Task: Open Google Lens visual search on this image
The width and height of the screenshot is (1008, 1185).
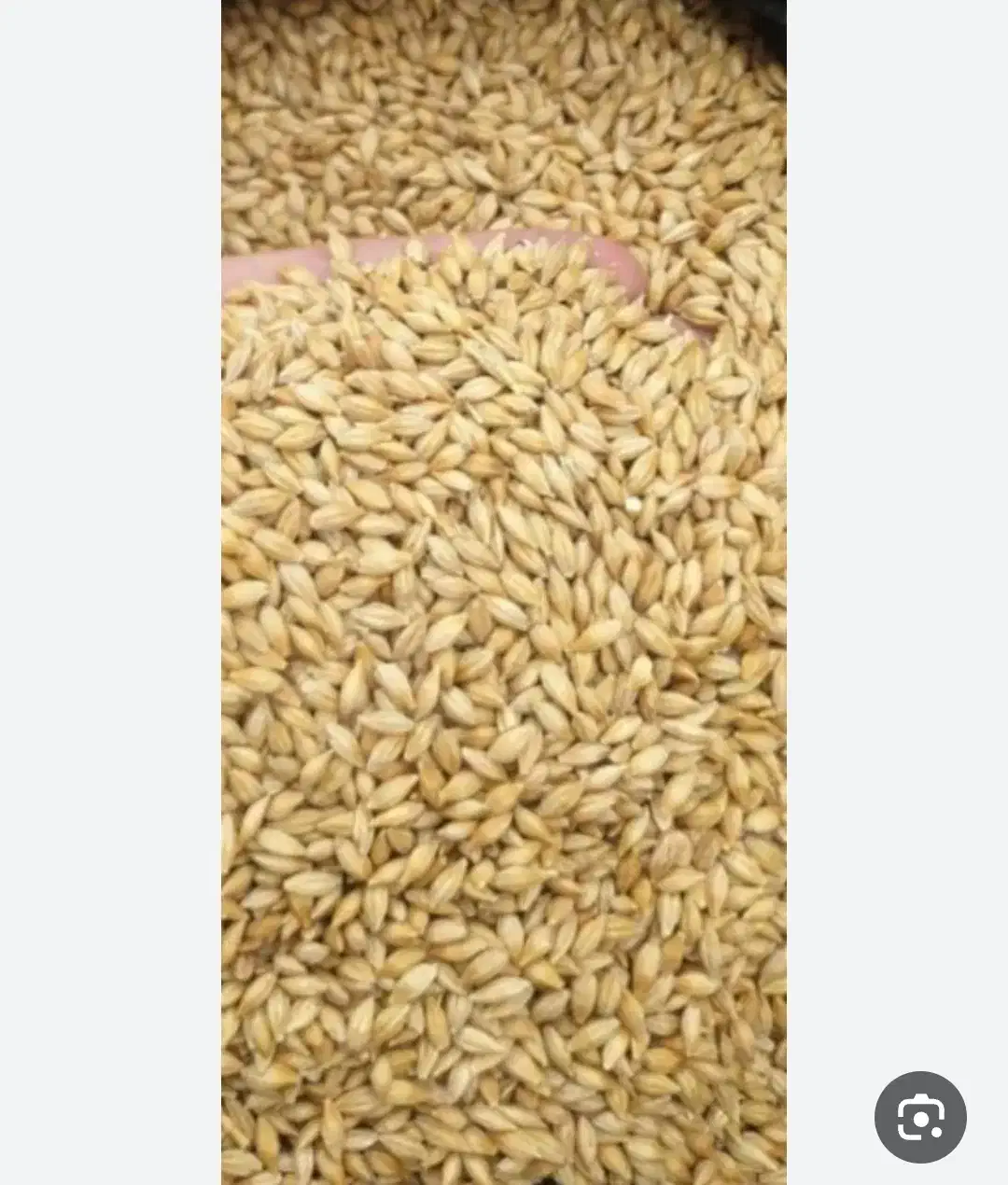Action: click(919, 1117)
